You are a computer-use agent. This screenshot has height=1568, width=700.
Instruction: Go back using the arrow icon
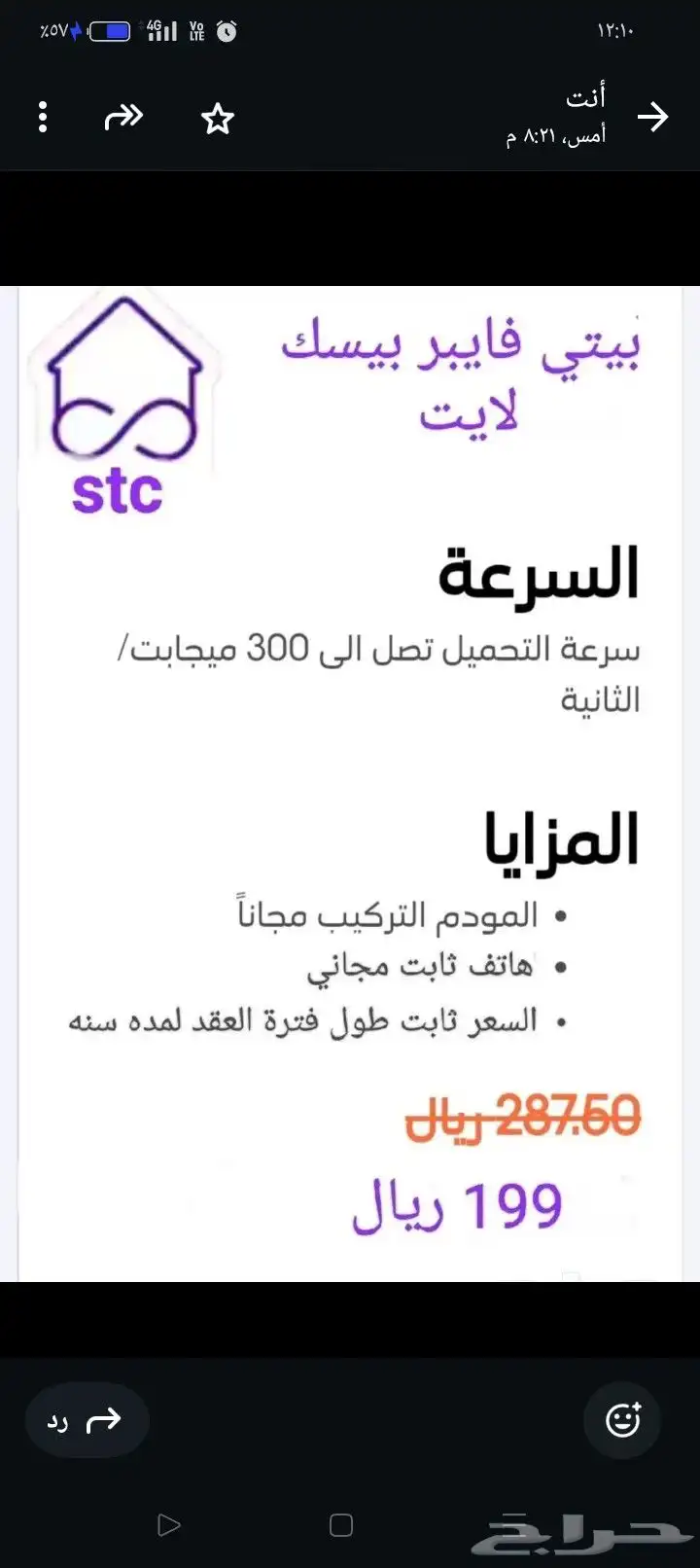(652, 118)
